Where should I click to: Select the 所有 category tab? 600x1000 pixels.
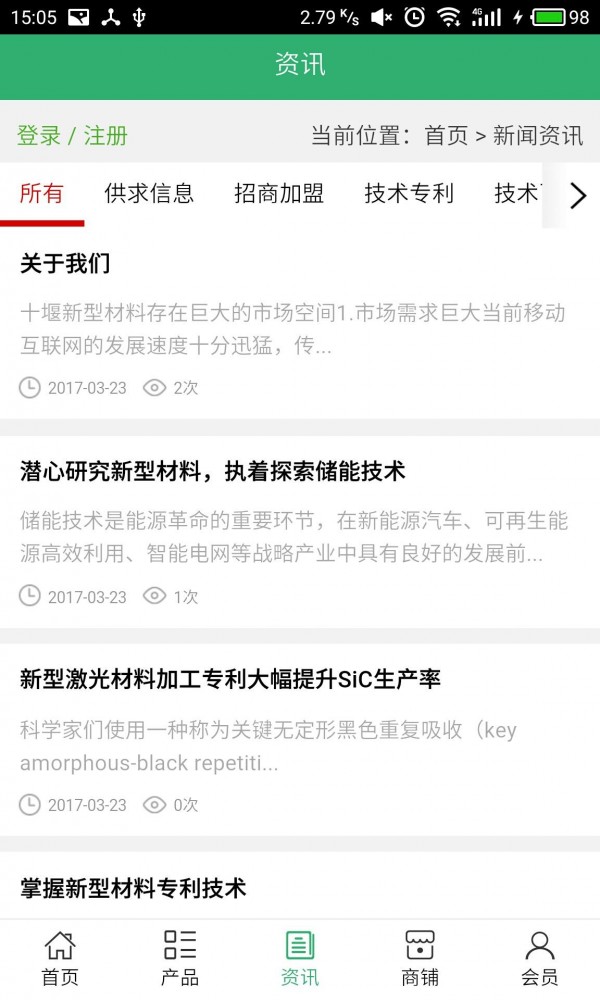point(42,194)
